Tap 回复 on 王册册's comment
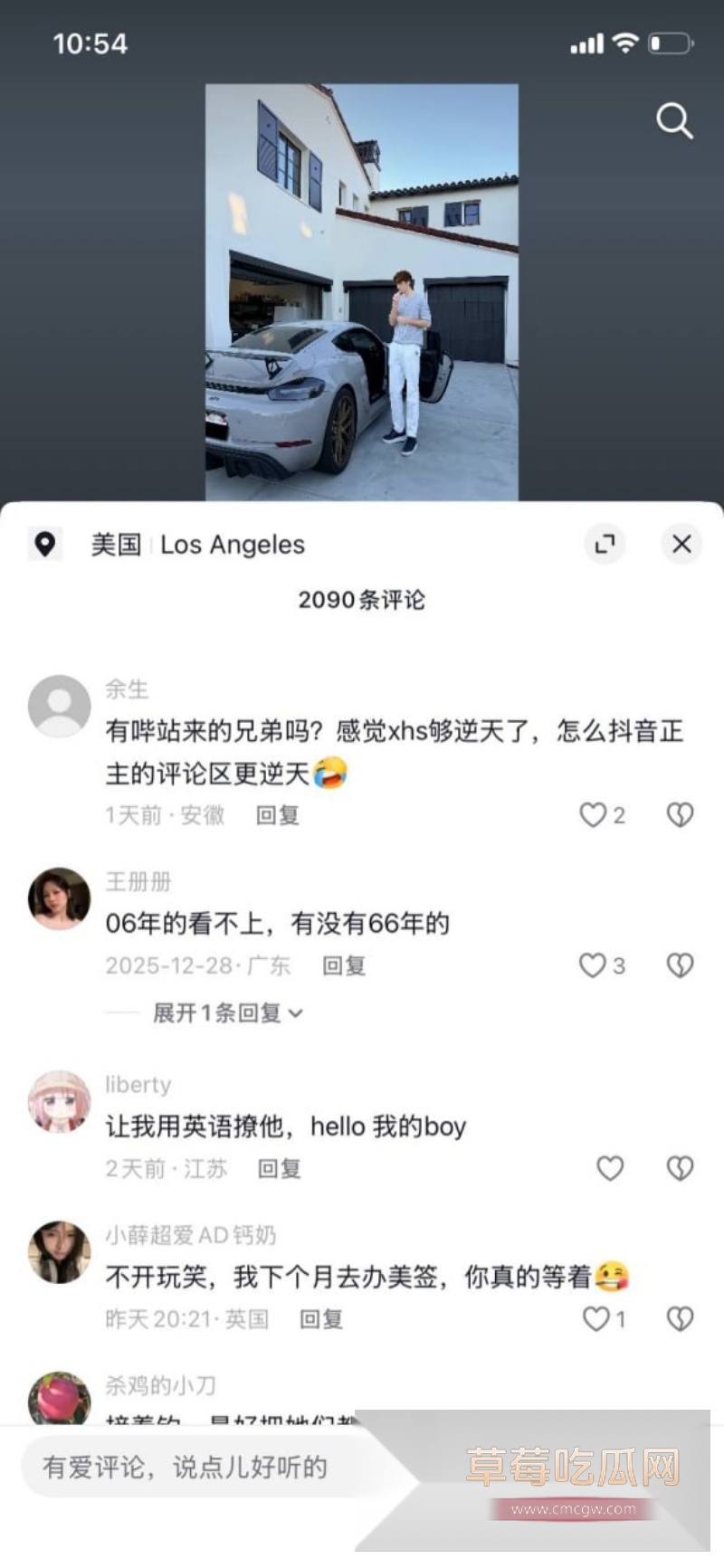The height and width of the screenshot is (1568, 724). 344,965
